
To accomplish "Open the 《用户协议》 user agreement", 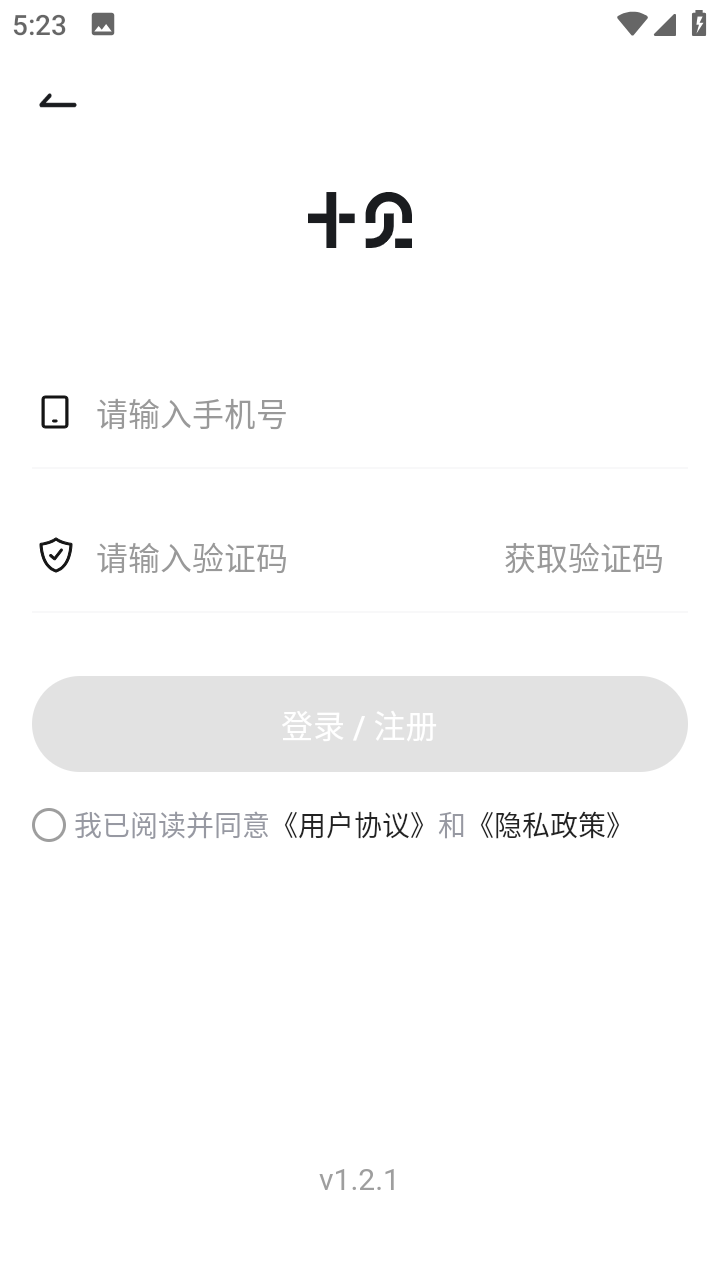I will point(357,826).
